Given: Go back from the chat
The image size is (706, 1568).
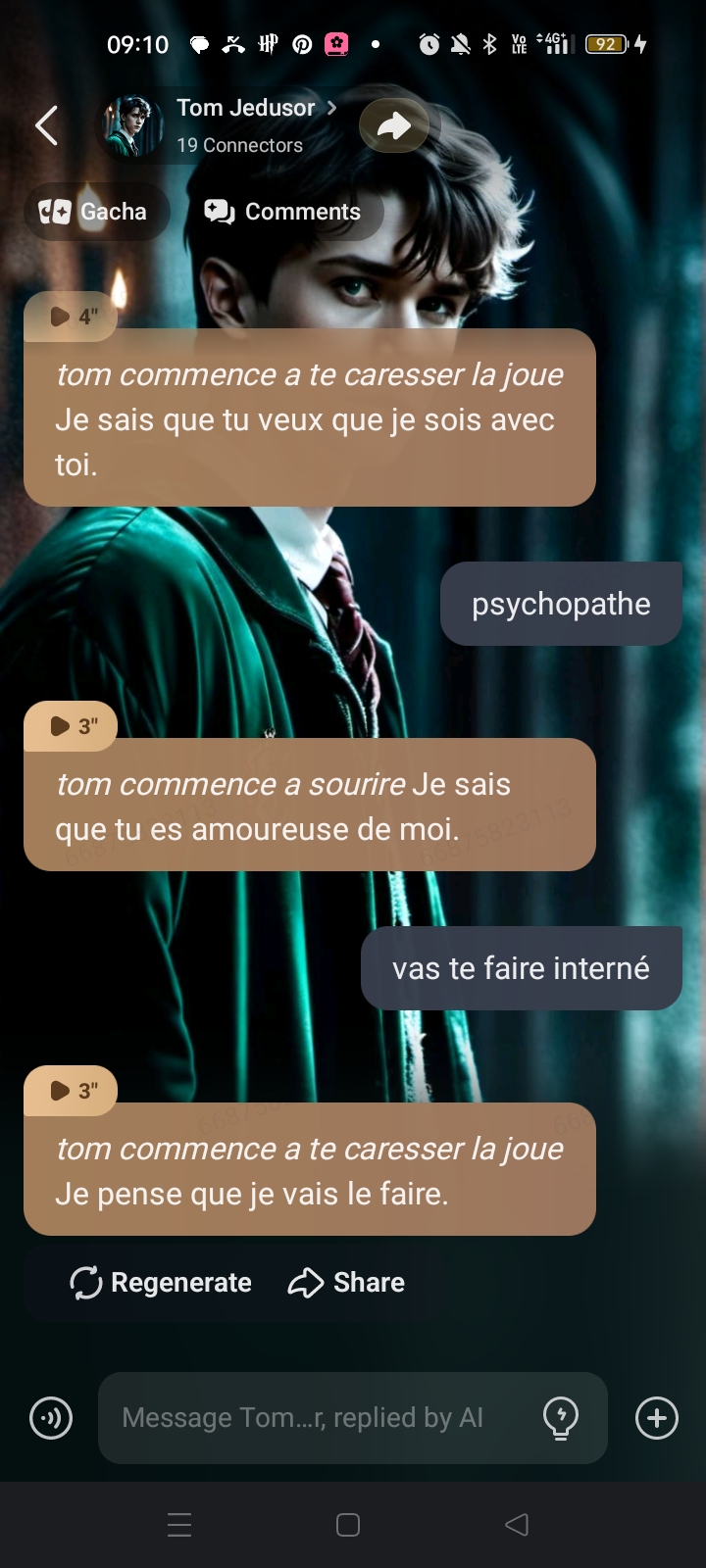Looking at the screenshot, I should click(46, 125).
